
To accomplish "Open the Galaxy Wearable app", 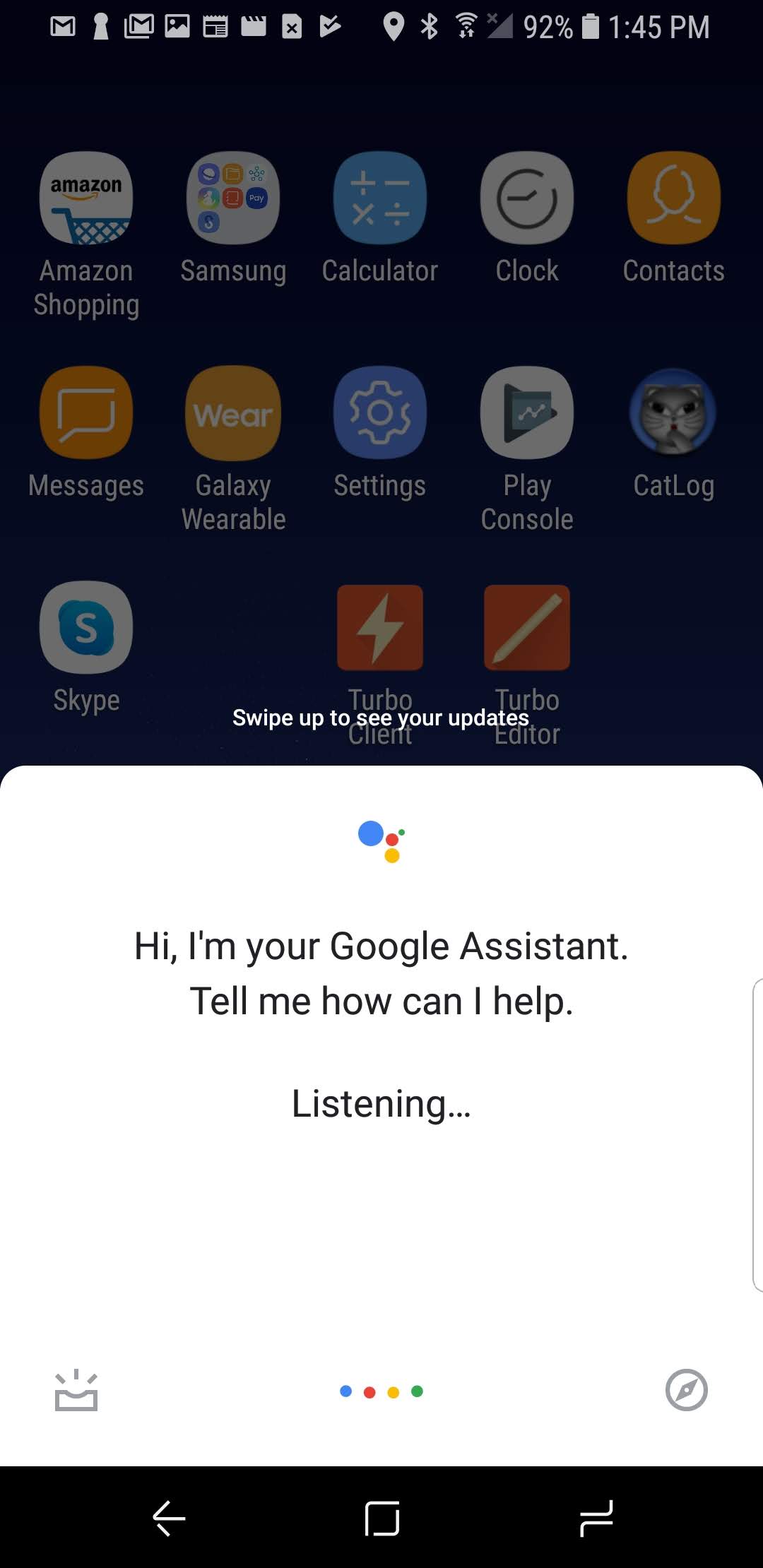I will pos(233,413).
